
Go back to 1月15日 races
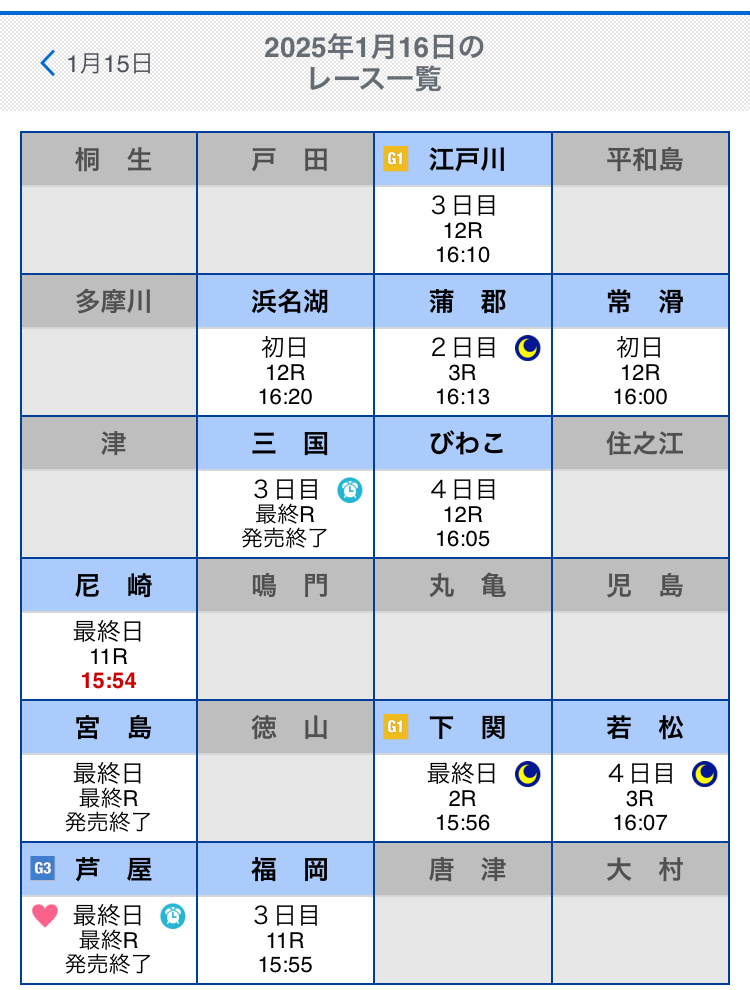point(96,64)
